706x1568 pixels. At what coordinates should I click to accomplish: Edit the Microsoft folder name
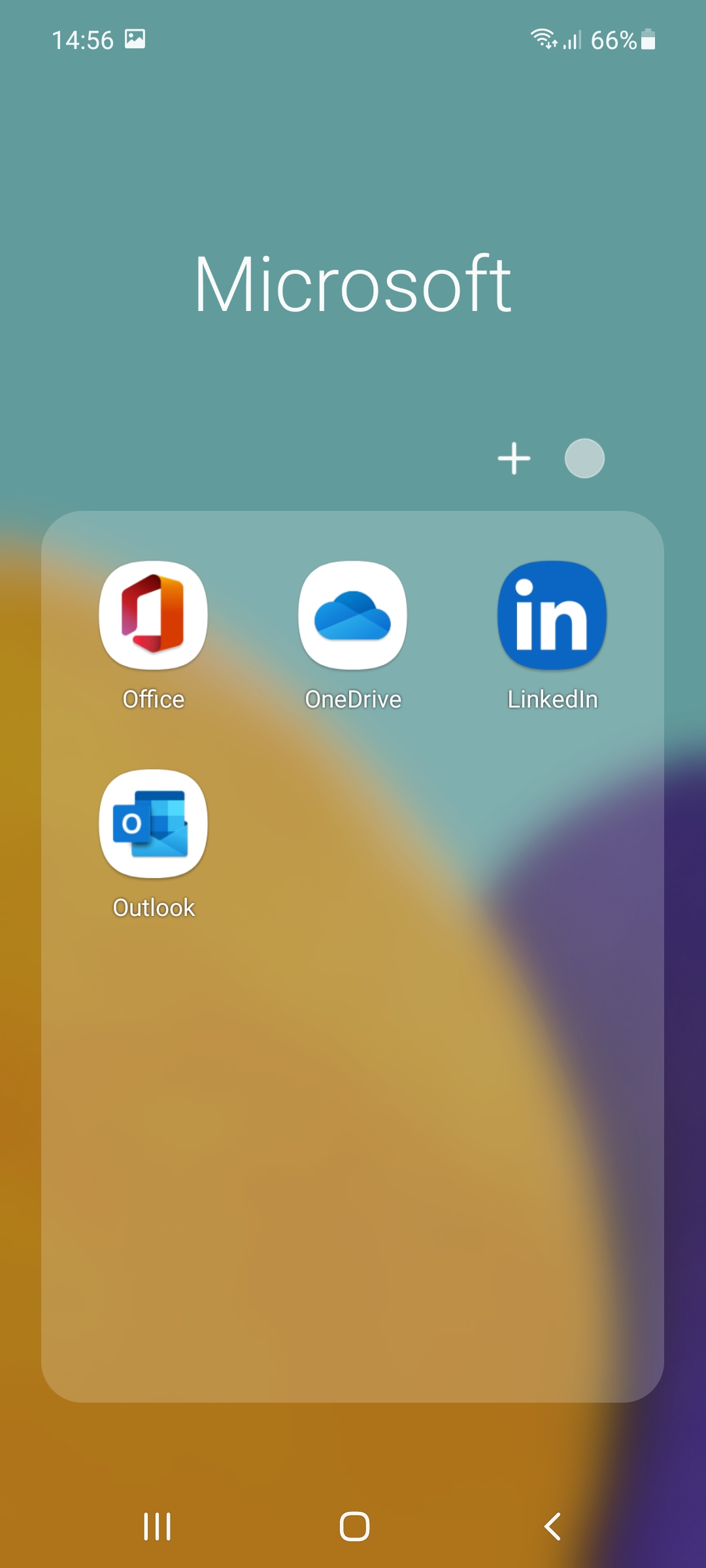(353, 284)
